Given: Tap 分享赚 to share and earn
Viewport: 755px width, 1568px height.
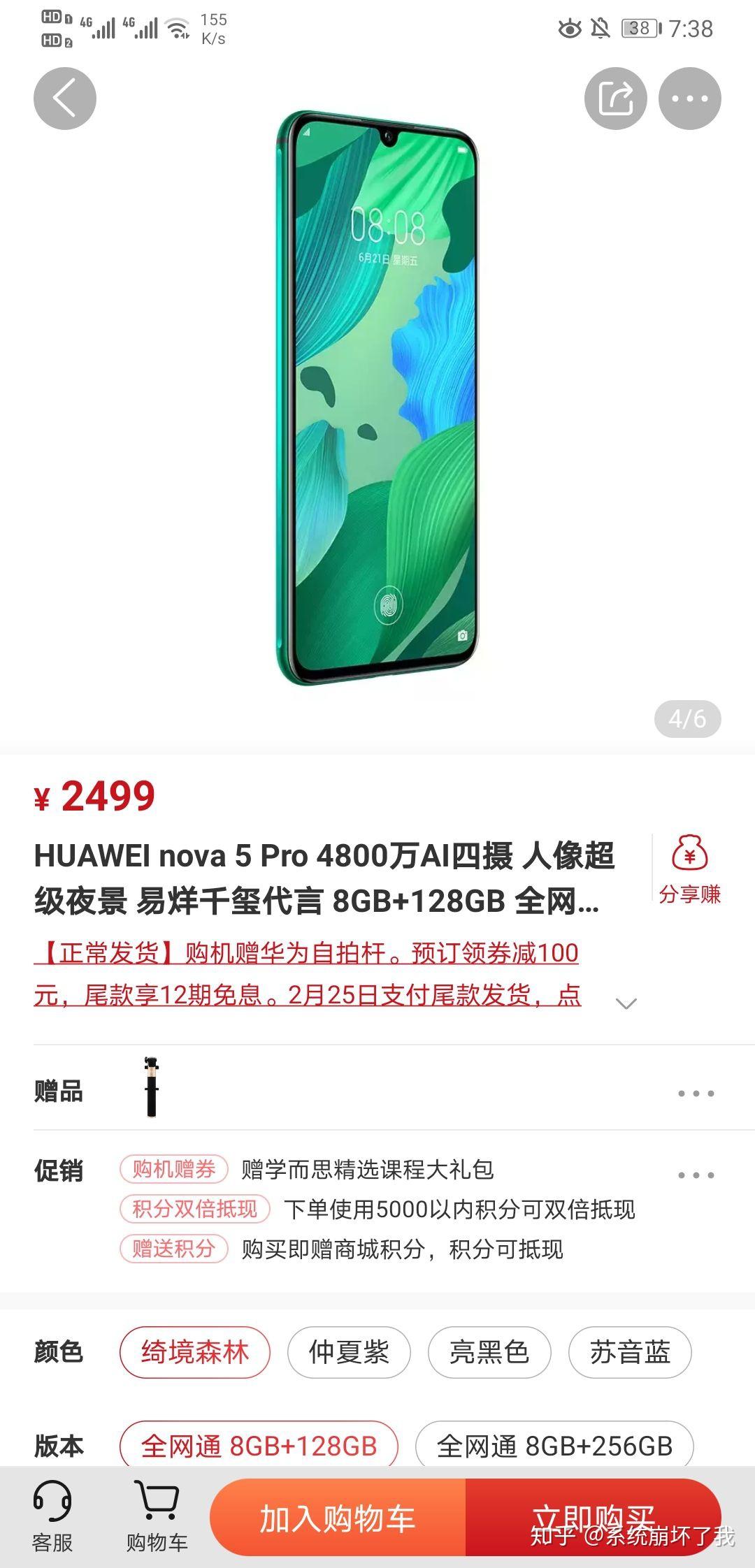Looking at the screenshot, I should click(689, 869).
